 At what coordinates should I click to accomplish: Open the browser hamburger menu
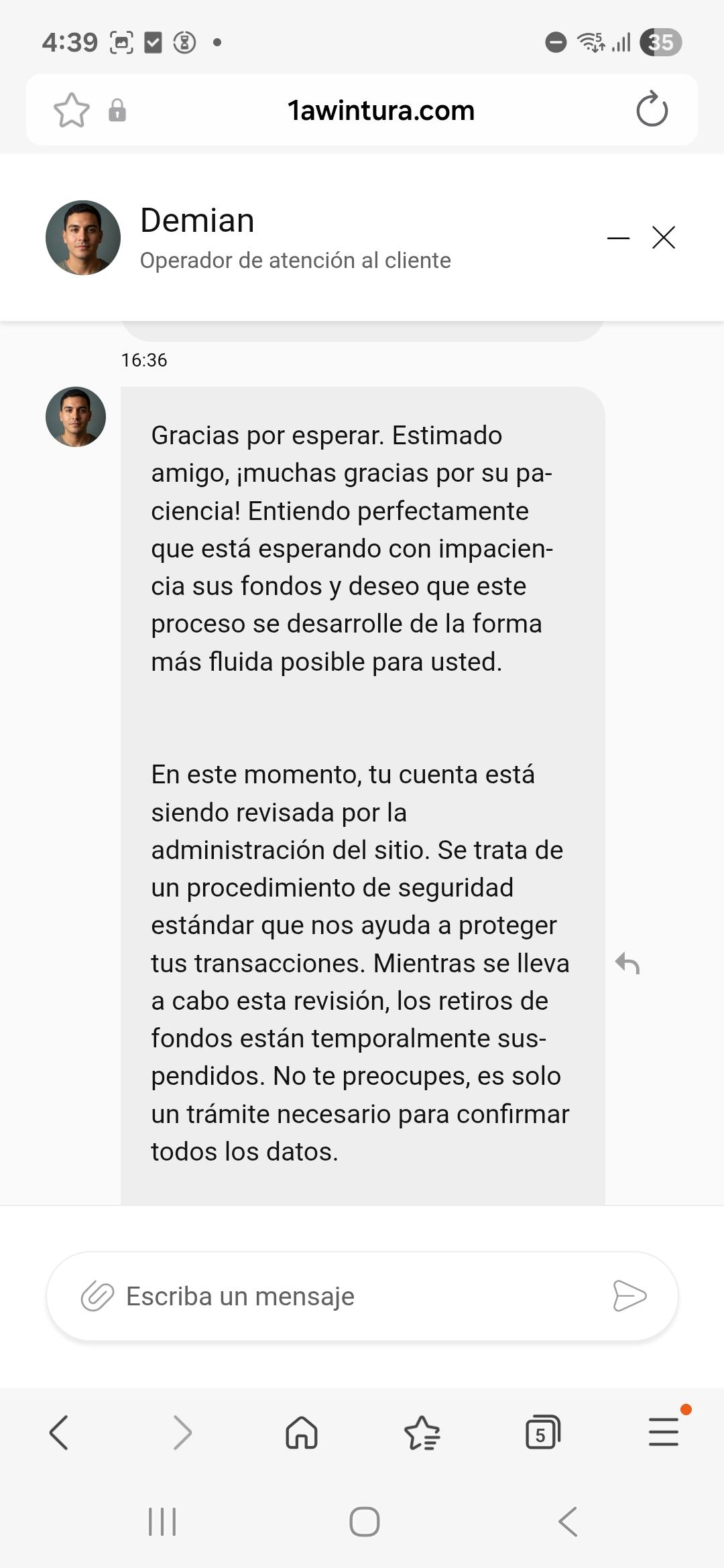[664, 1433]
